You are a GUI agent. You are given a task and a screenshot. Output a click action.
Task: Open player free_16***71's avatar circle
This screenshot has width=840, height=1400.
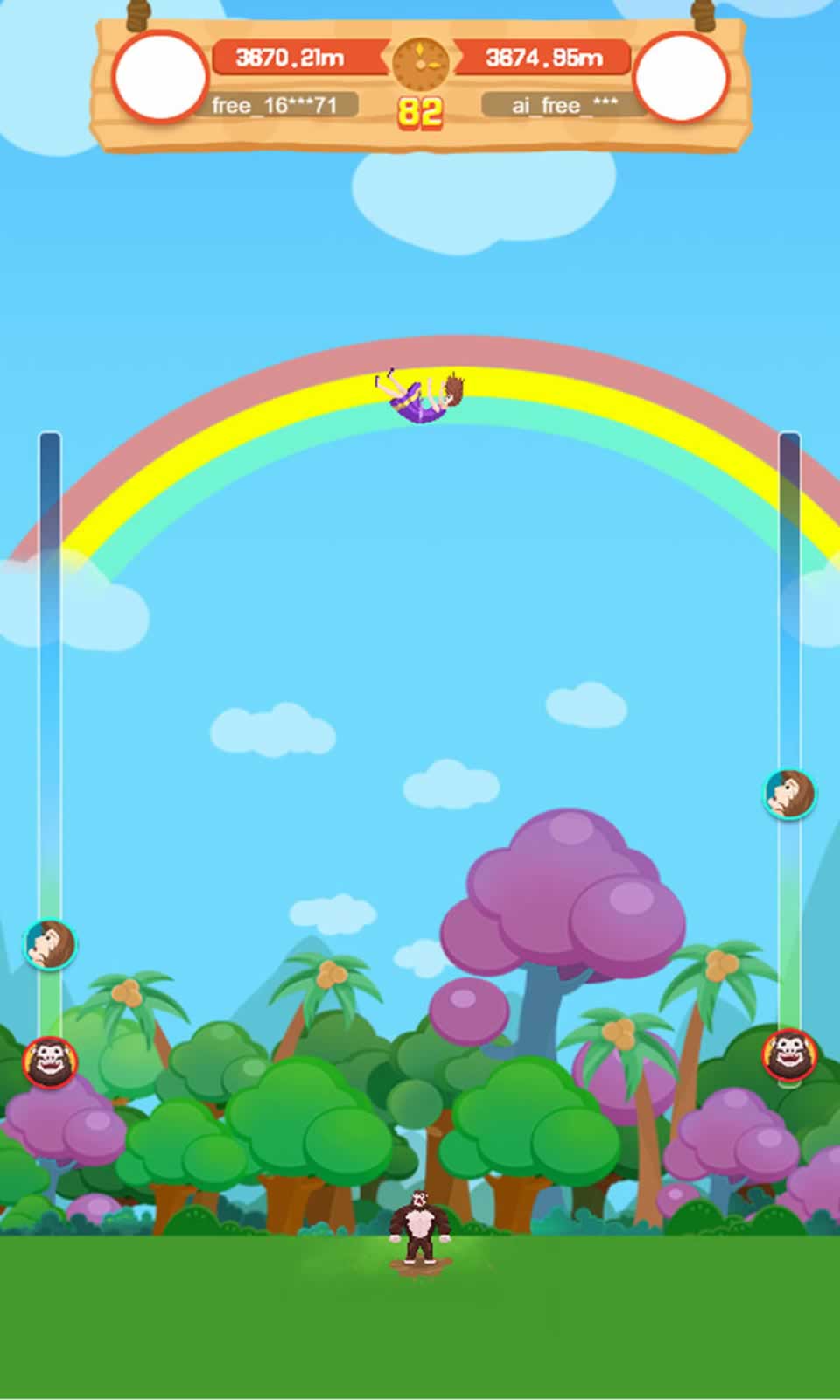(159, 77)
